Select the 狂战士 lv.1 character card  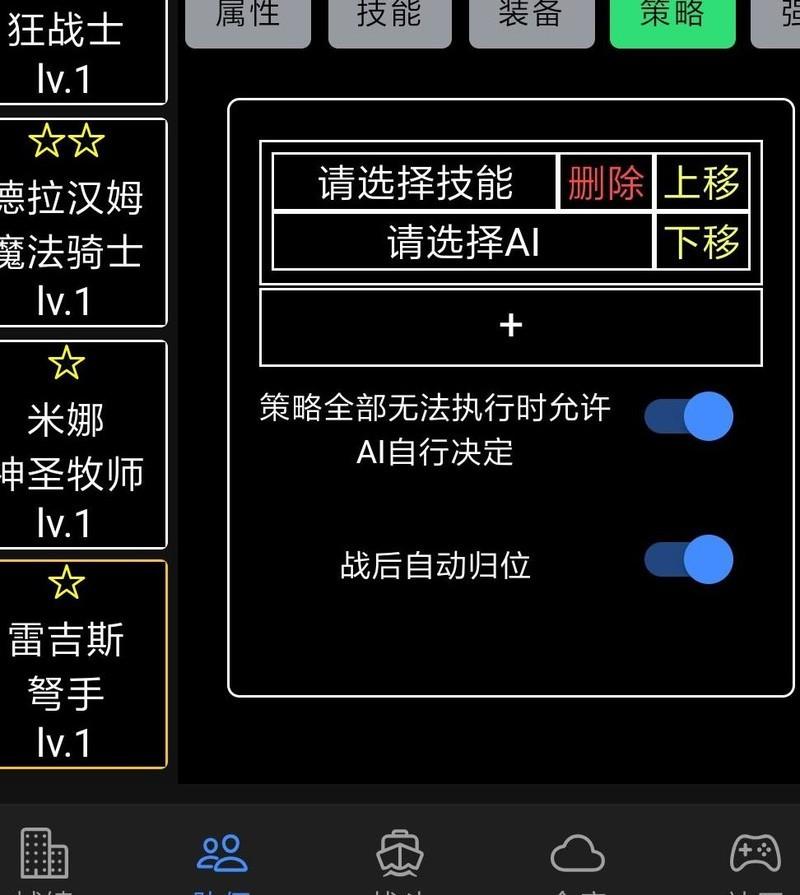[x=70, y=50]
